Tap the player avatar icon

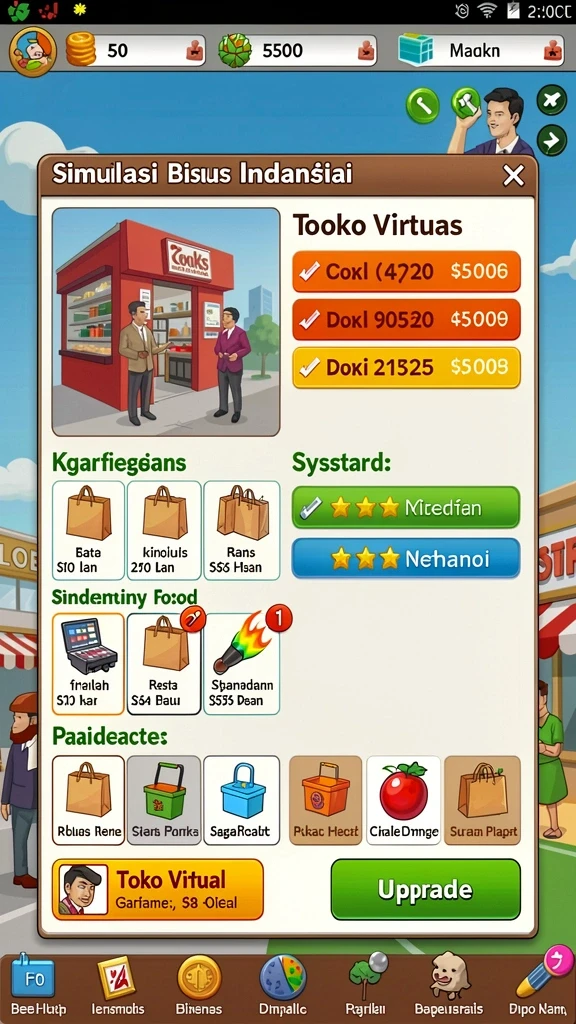[33, 51]
